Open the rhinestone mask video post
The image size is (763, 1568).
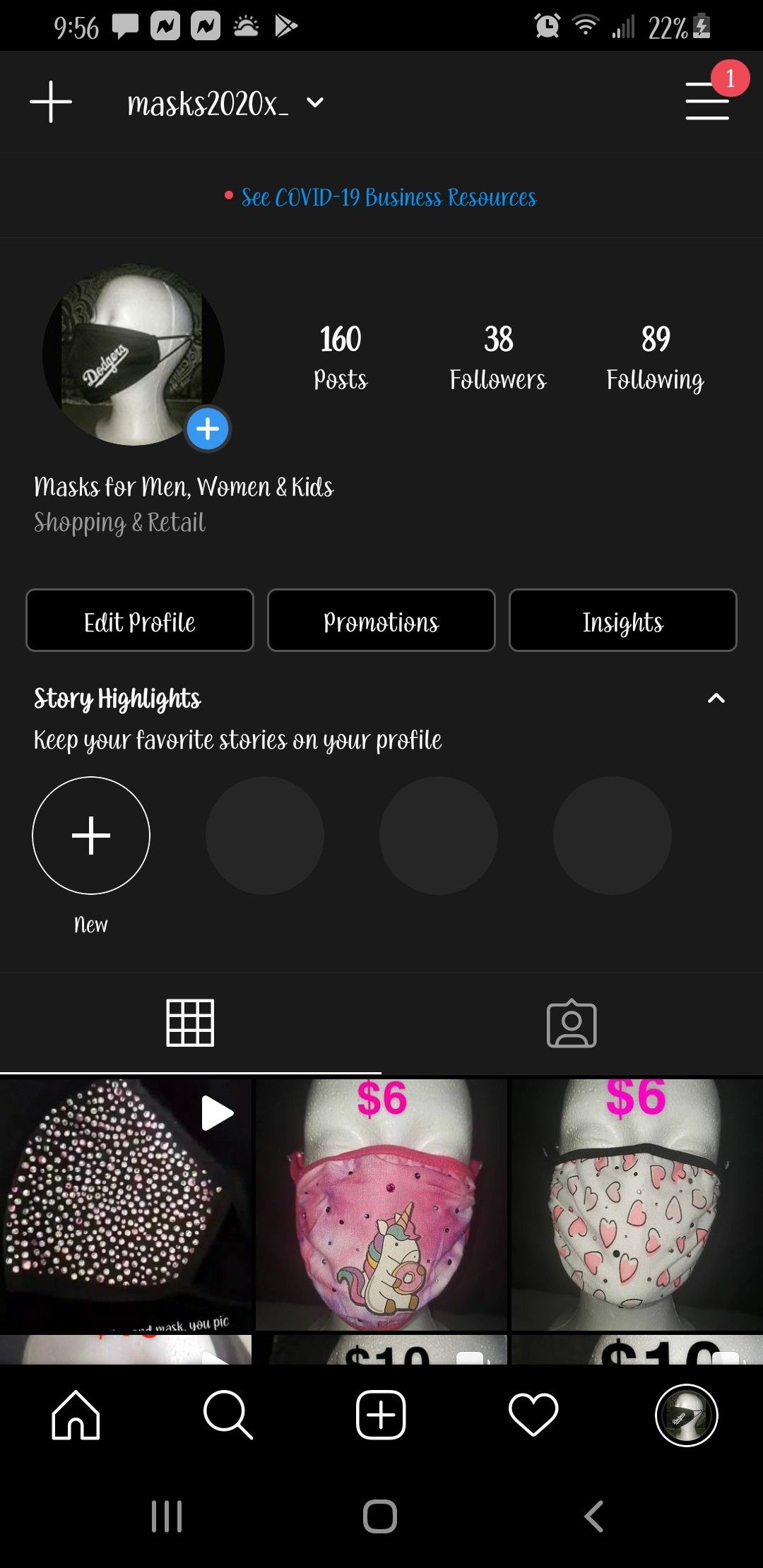126,1204
